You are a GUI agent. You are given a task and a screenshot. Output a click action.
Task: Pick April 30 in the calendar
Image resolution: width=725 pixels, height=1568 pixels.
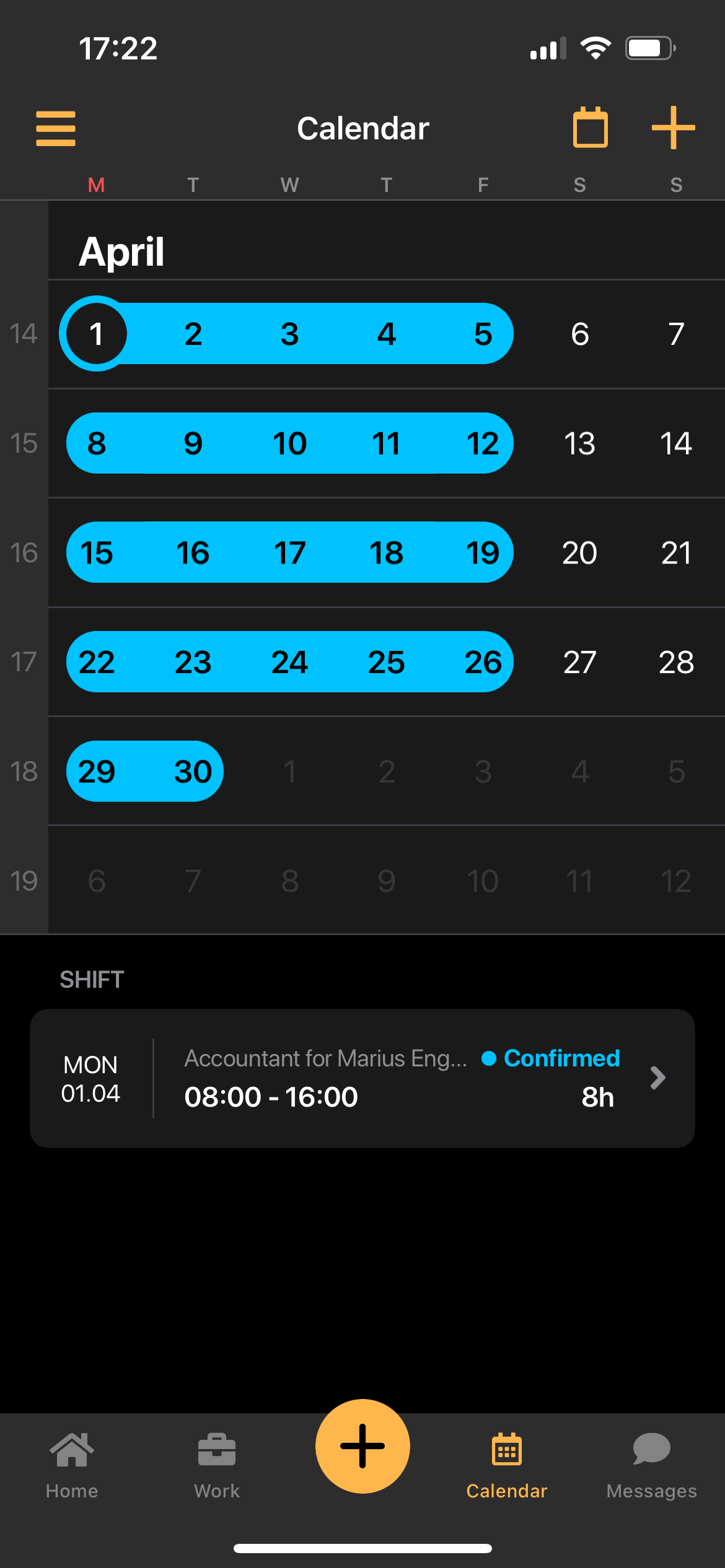[x=193, y=772]
